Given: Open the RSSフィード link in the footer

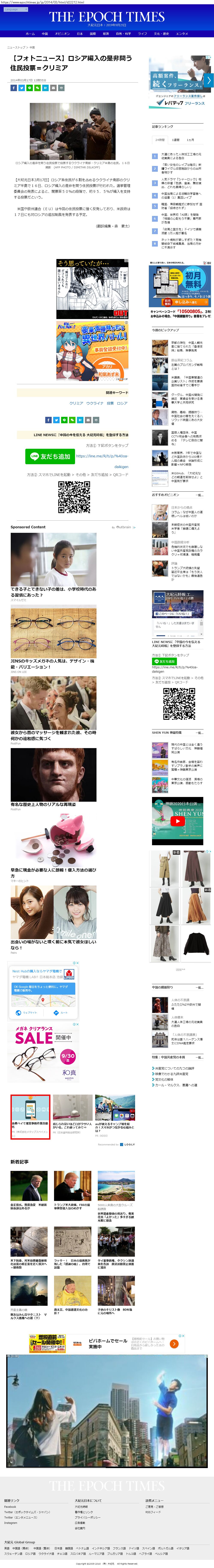Looking at the screenshot, I should [x=153, y=1511].
